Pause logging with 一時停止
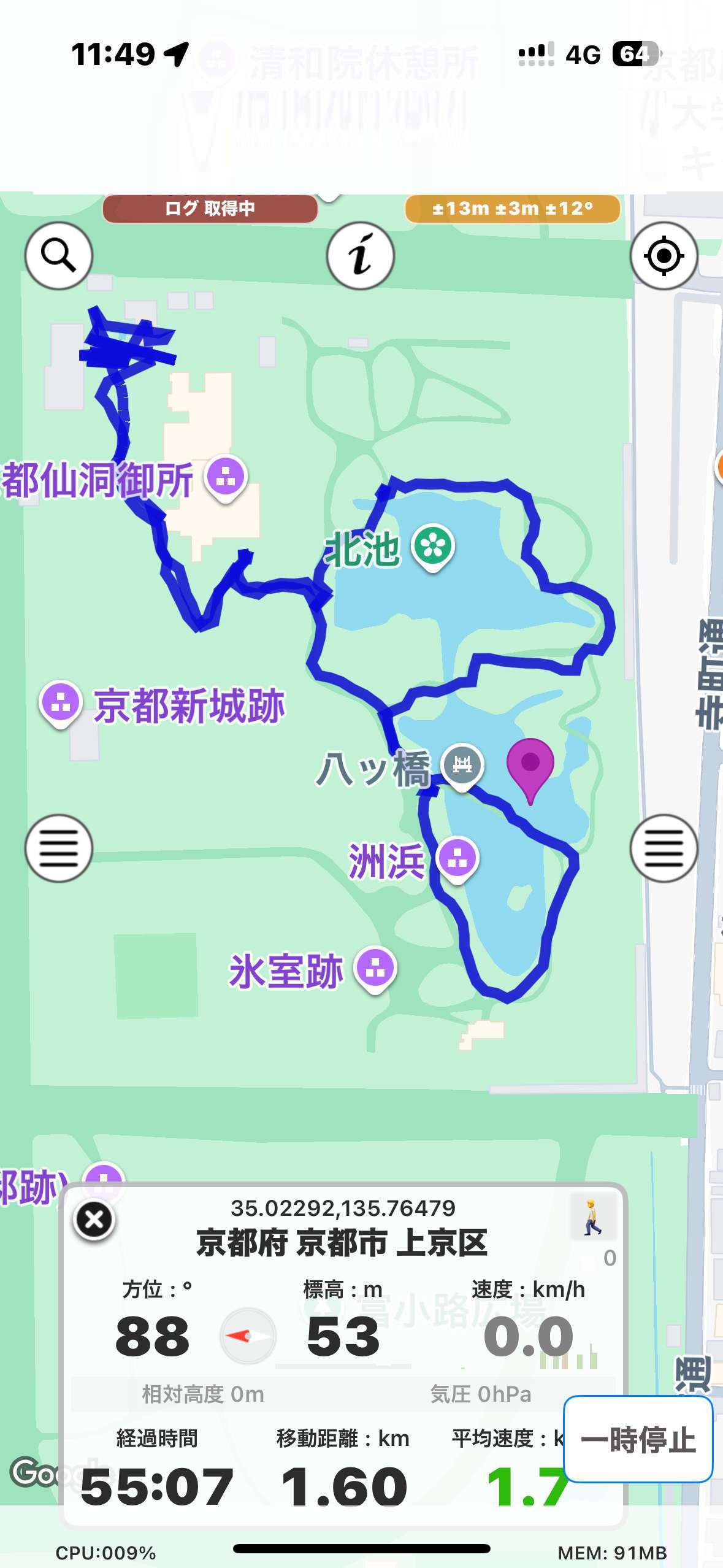Viewport: 723px width, 1568px height. point(638,1439)
